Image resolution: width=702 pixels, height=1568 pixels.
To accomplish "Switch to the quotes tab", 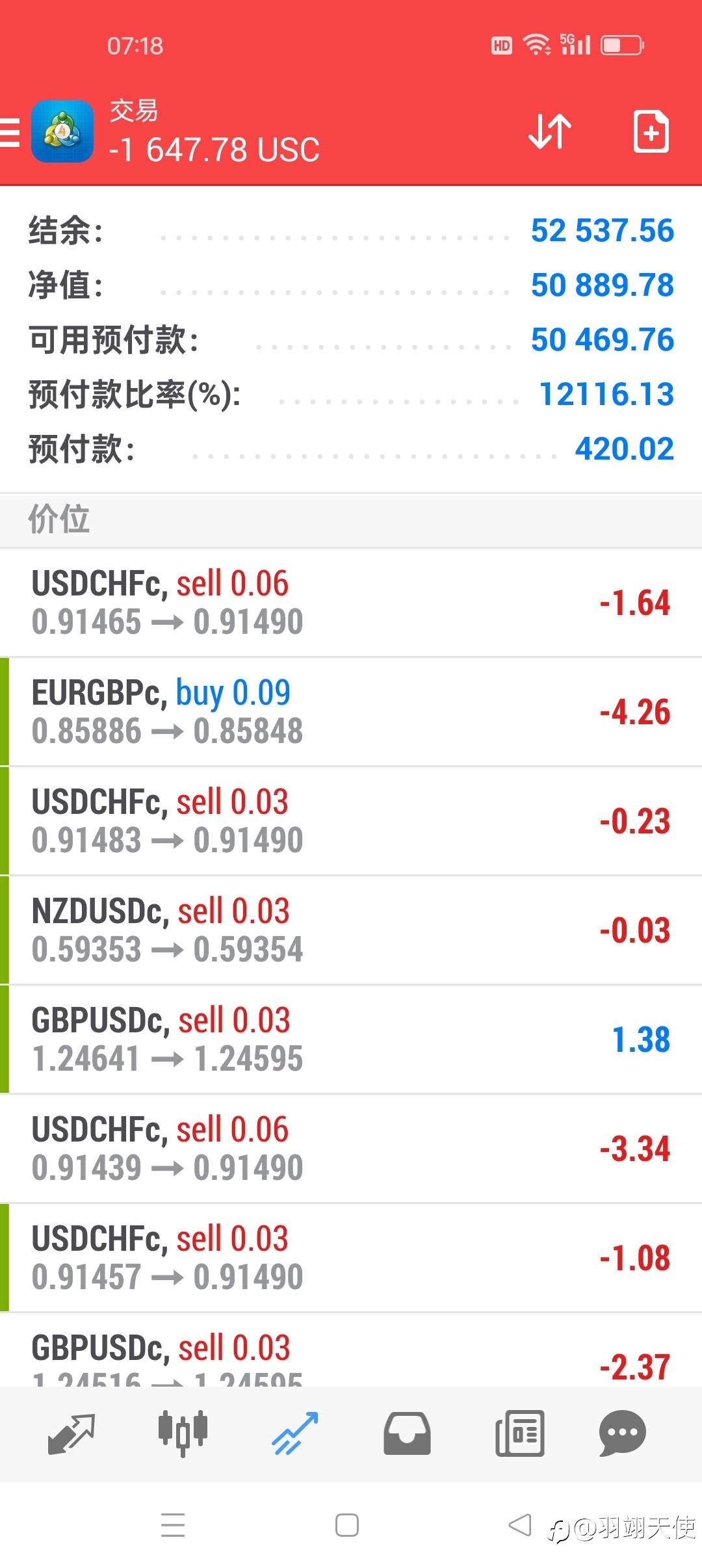I will tap(71, 1433).
